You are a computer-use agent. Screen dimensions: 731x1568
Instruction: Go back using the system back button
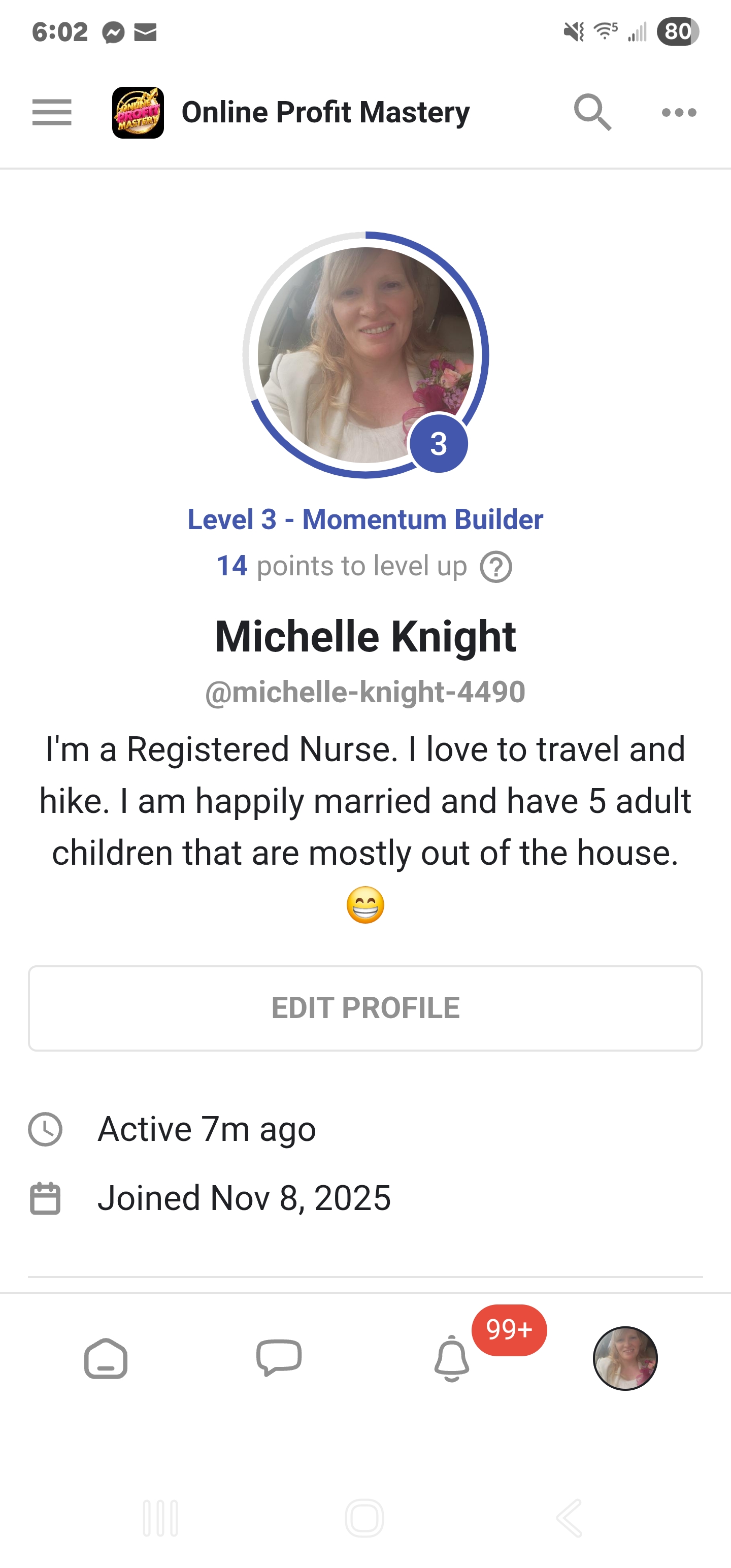(570, 1518)
